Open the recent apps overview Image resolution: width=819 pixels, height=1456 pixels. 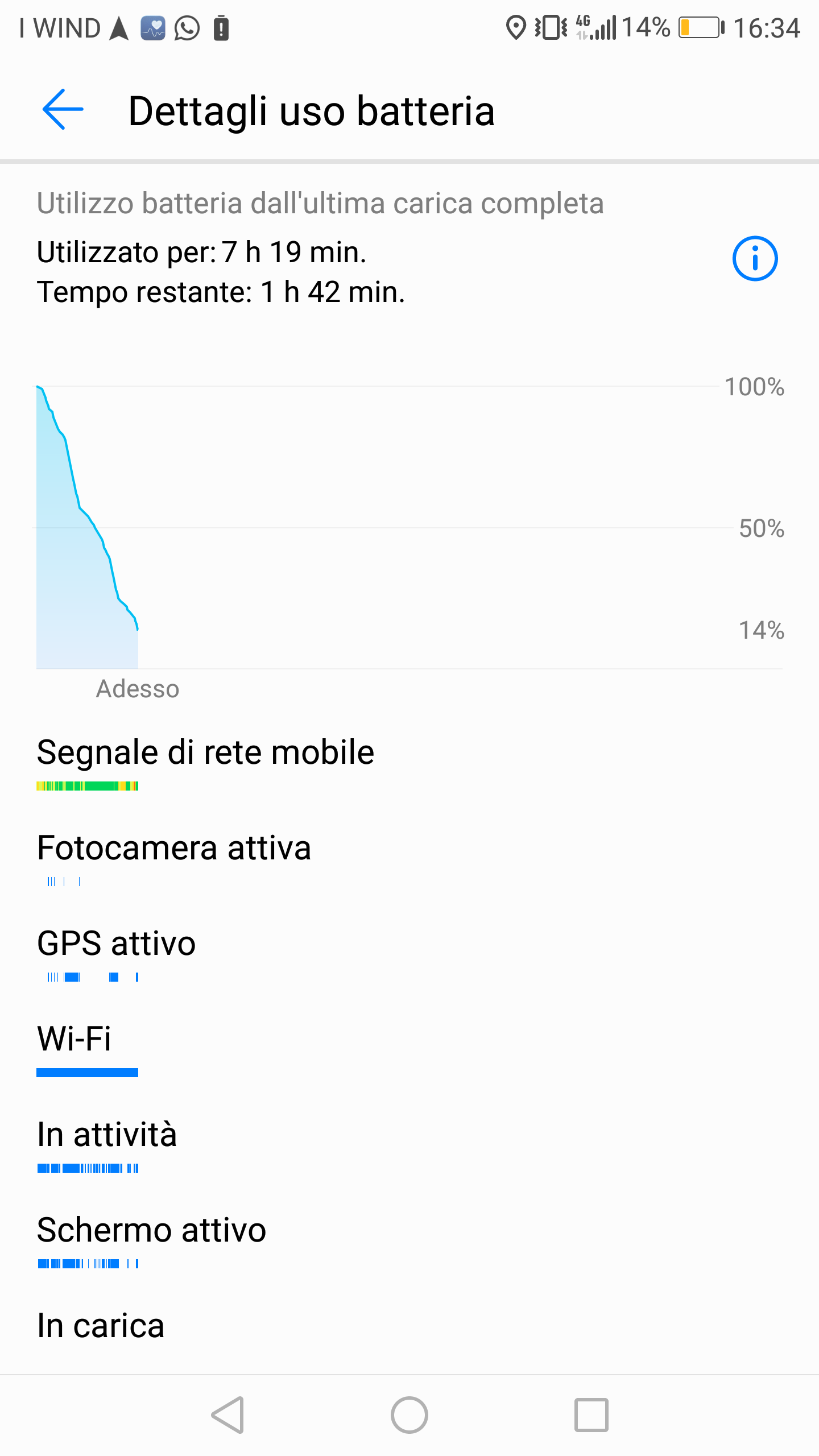coord(591,1414)
